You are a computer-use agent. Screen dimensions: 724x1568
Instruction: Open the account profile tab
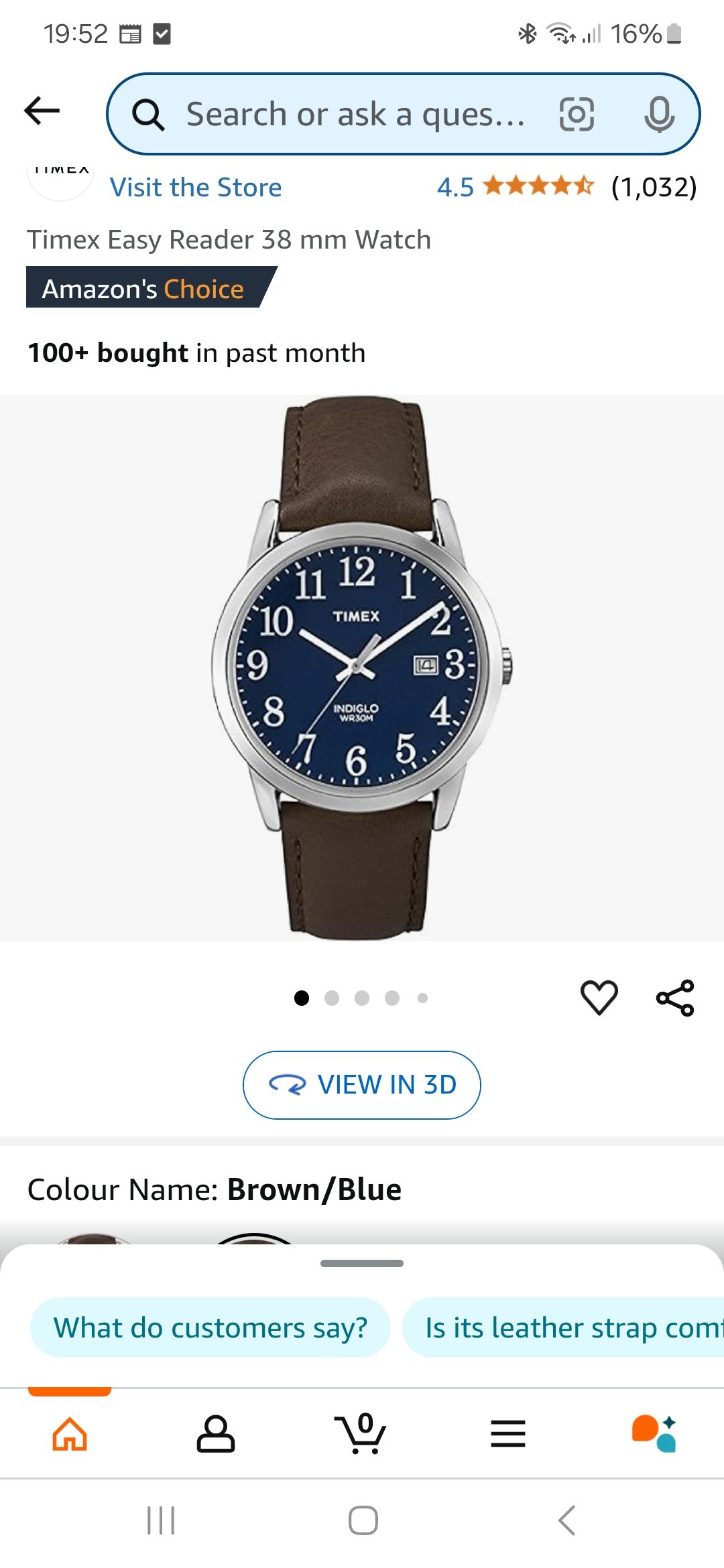(x=215, y=1433)
